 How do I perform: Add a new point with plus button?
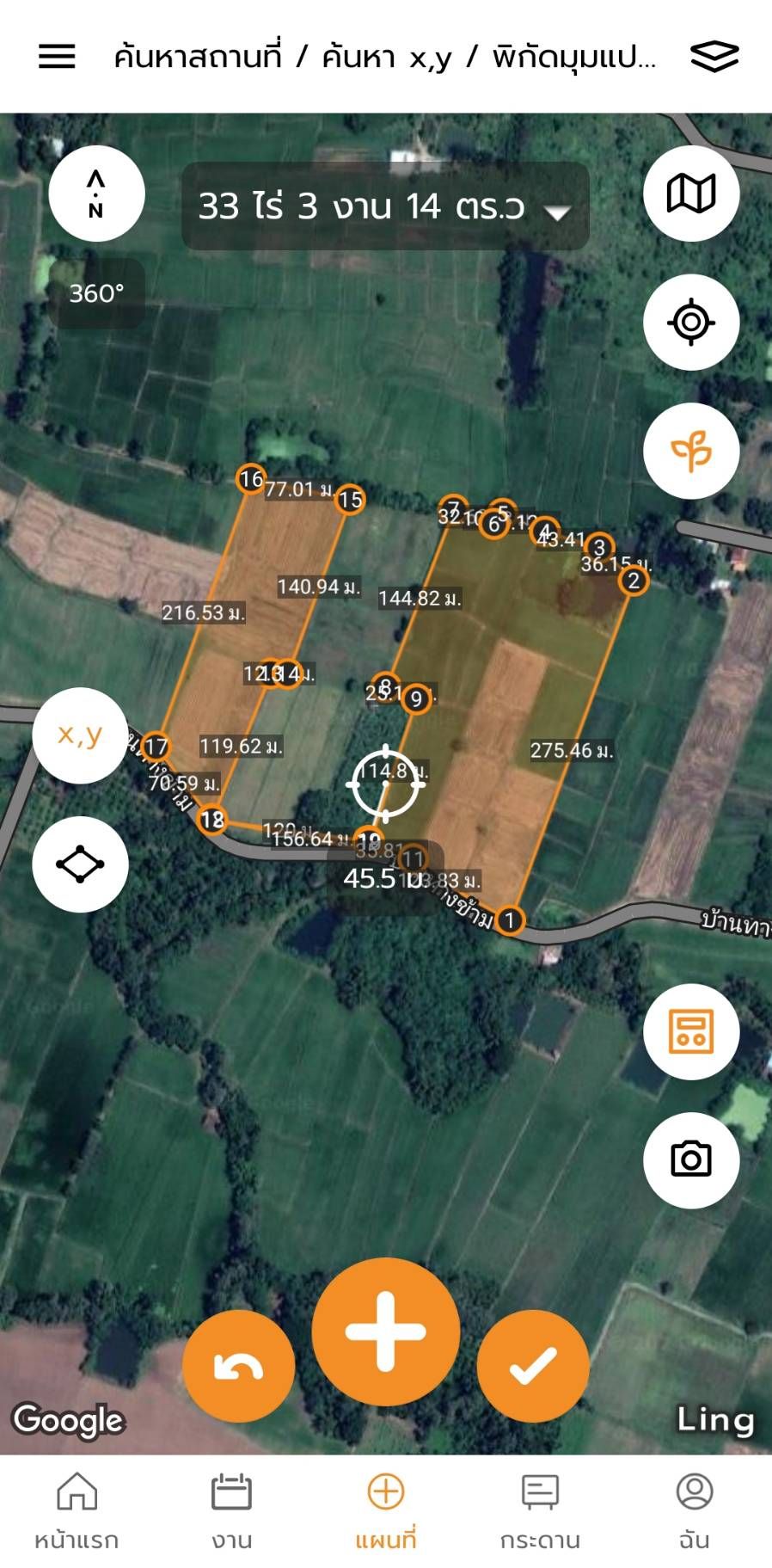[x=385, y=1331]
